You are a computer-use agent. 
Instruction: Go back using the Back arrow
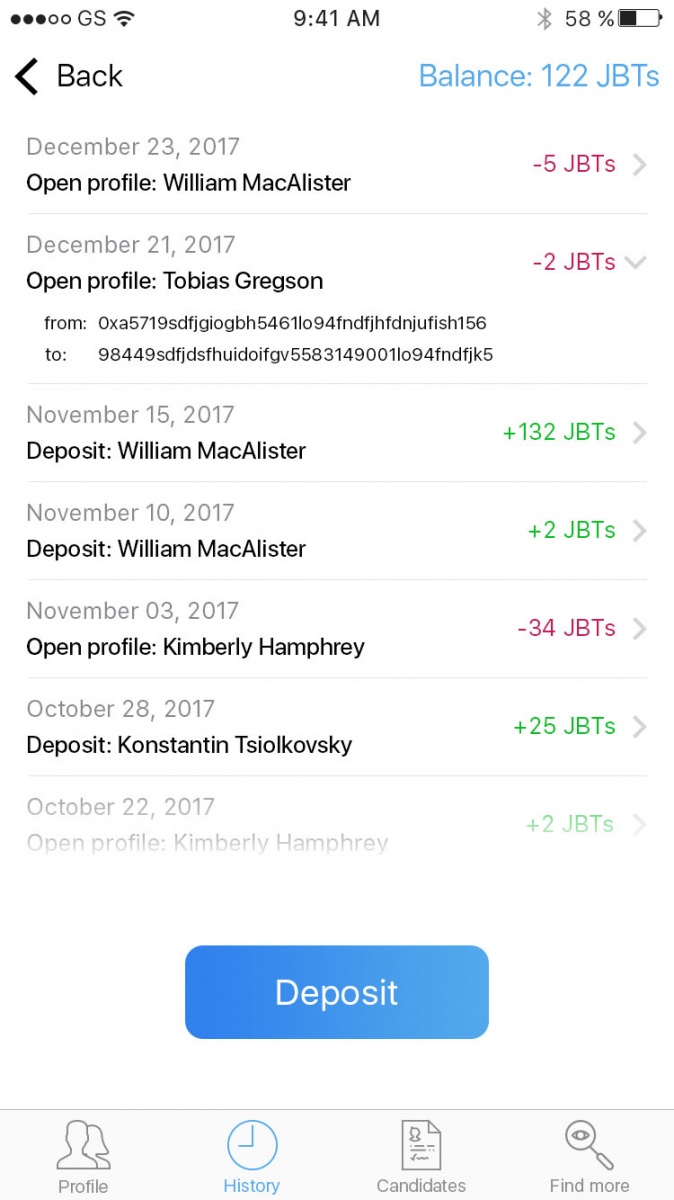[68, 76]
